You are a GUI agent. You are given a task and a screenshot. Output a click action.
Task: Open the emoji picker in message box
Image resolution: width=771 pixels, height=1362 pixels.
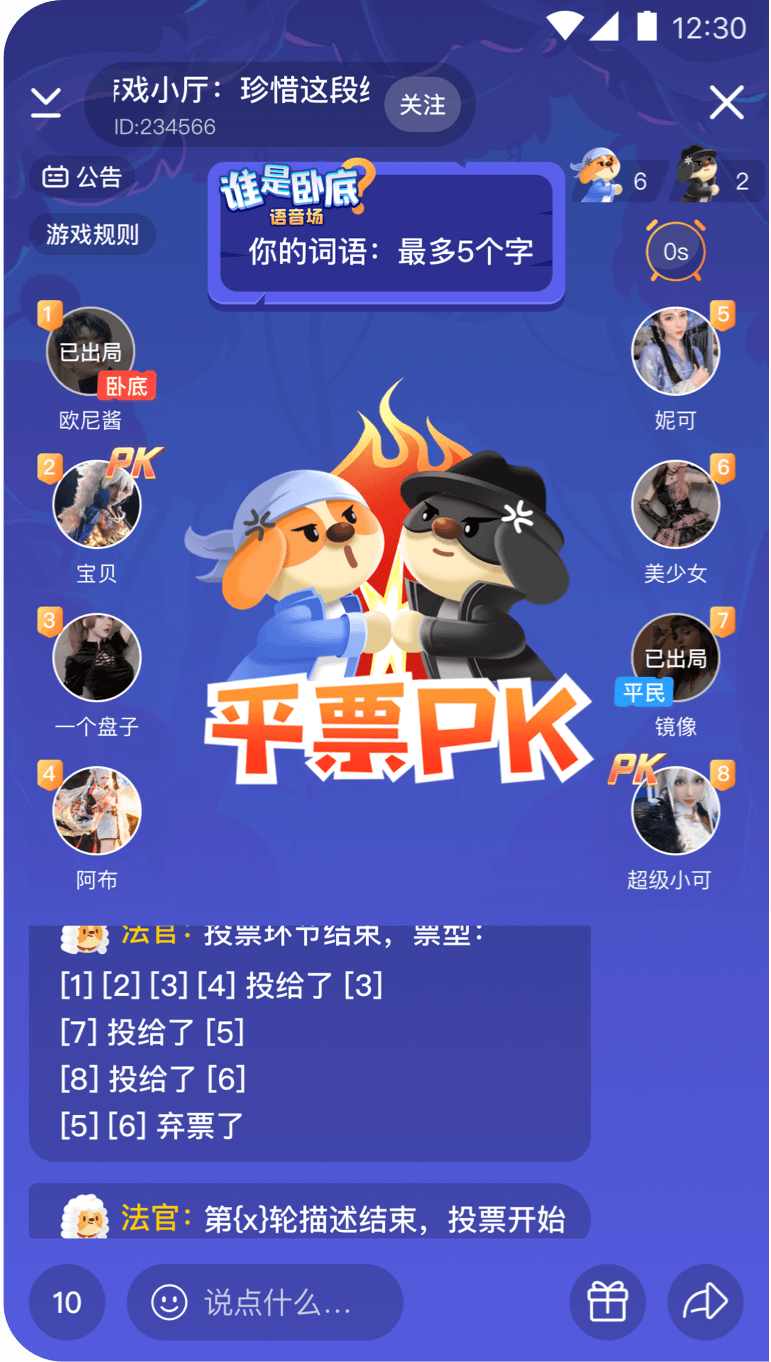(169, 1302)
